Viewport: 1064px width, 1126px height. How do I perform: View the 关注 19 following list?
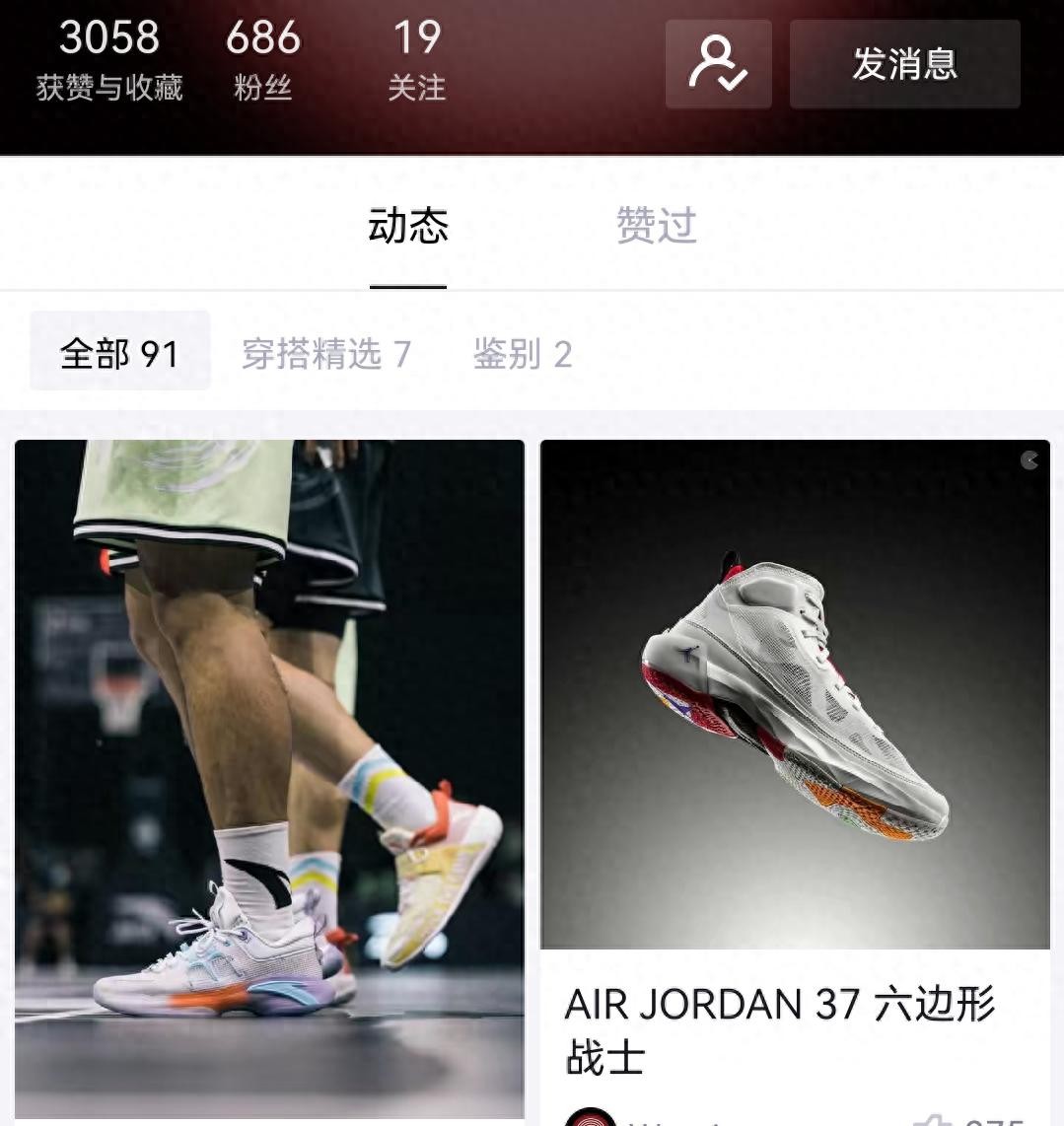coord(416,59)
